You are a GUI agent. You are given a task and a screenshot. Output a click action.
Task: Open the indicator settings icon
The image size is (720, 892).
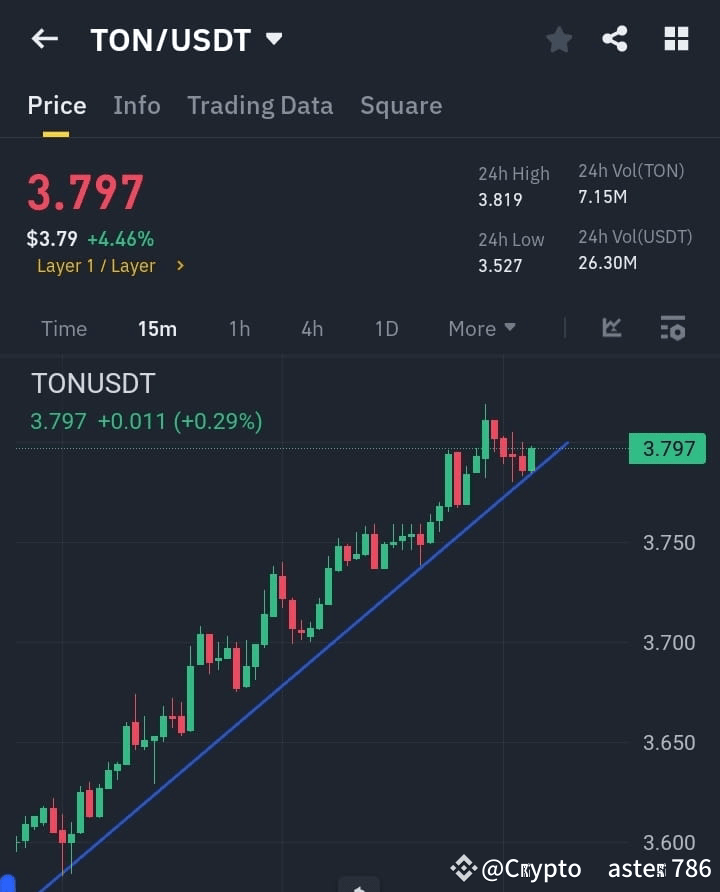[673, 328]
